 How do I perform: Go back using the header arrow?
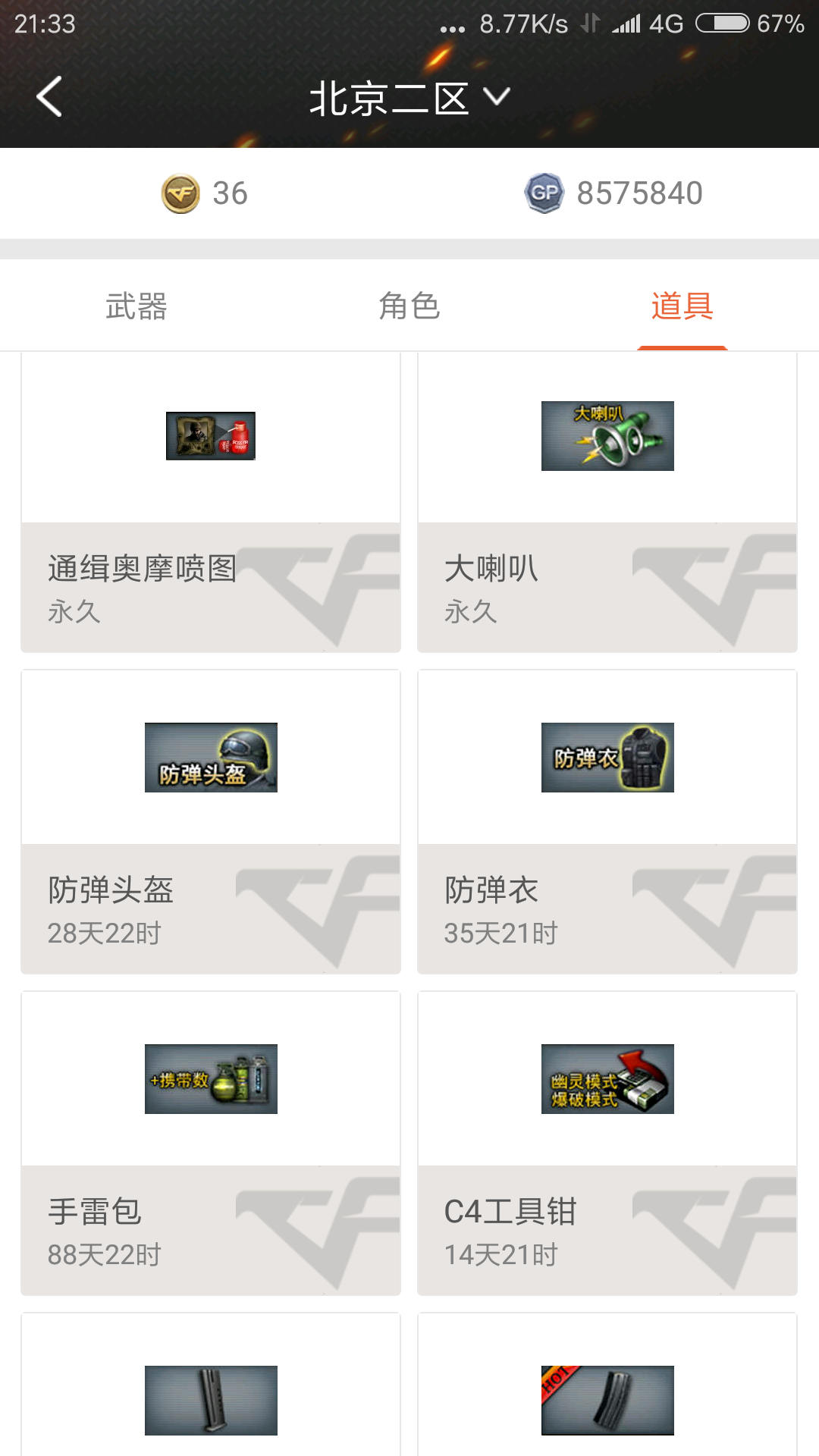click(x=49, y=97)
